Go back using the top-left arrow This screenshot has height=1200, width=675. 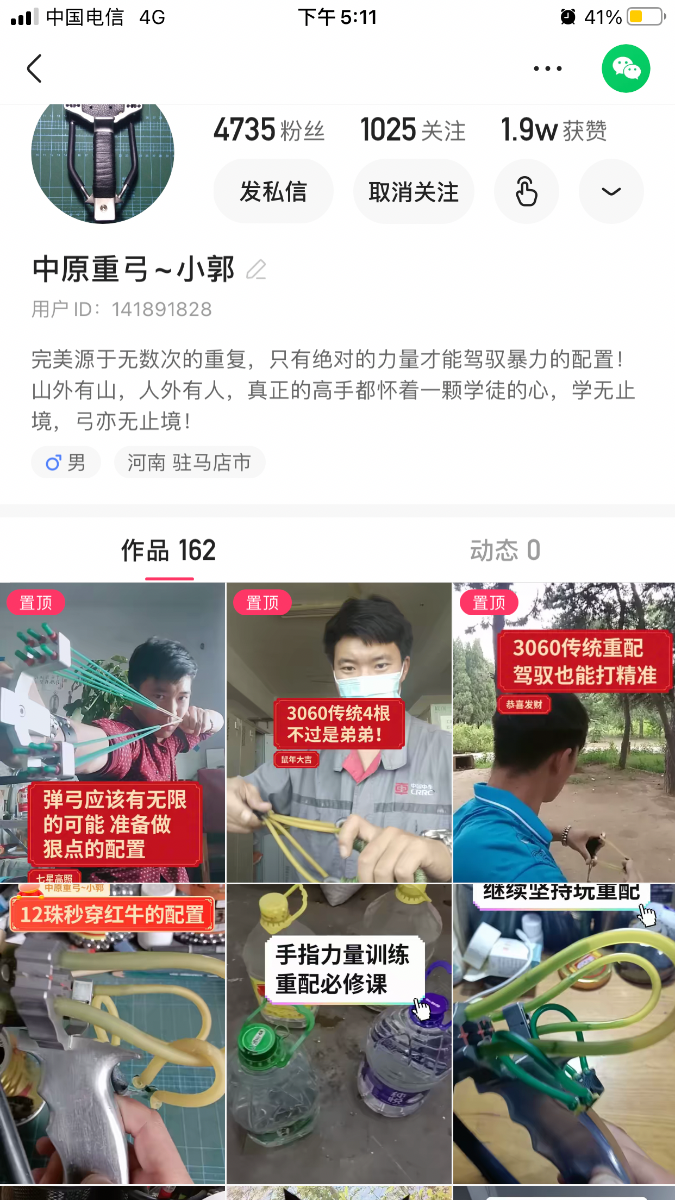(x=35, y=69)
